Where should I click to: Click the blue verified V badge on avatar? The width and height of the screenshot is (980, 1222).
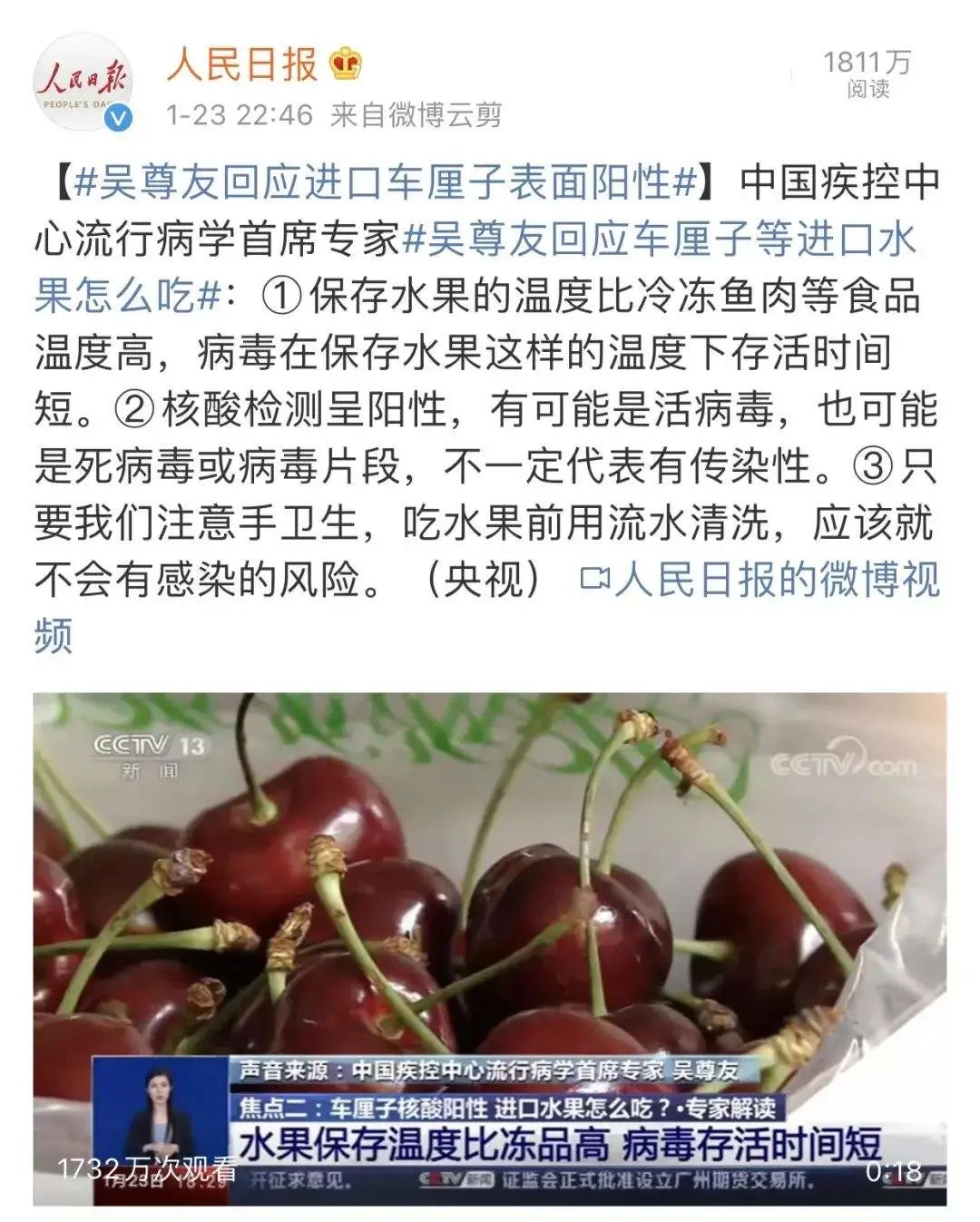(x=116, y=117)
